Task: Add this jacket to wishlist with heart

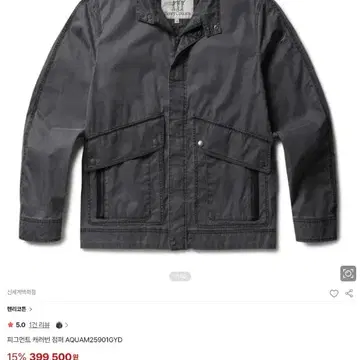Action: click(x=334, y=293)
